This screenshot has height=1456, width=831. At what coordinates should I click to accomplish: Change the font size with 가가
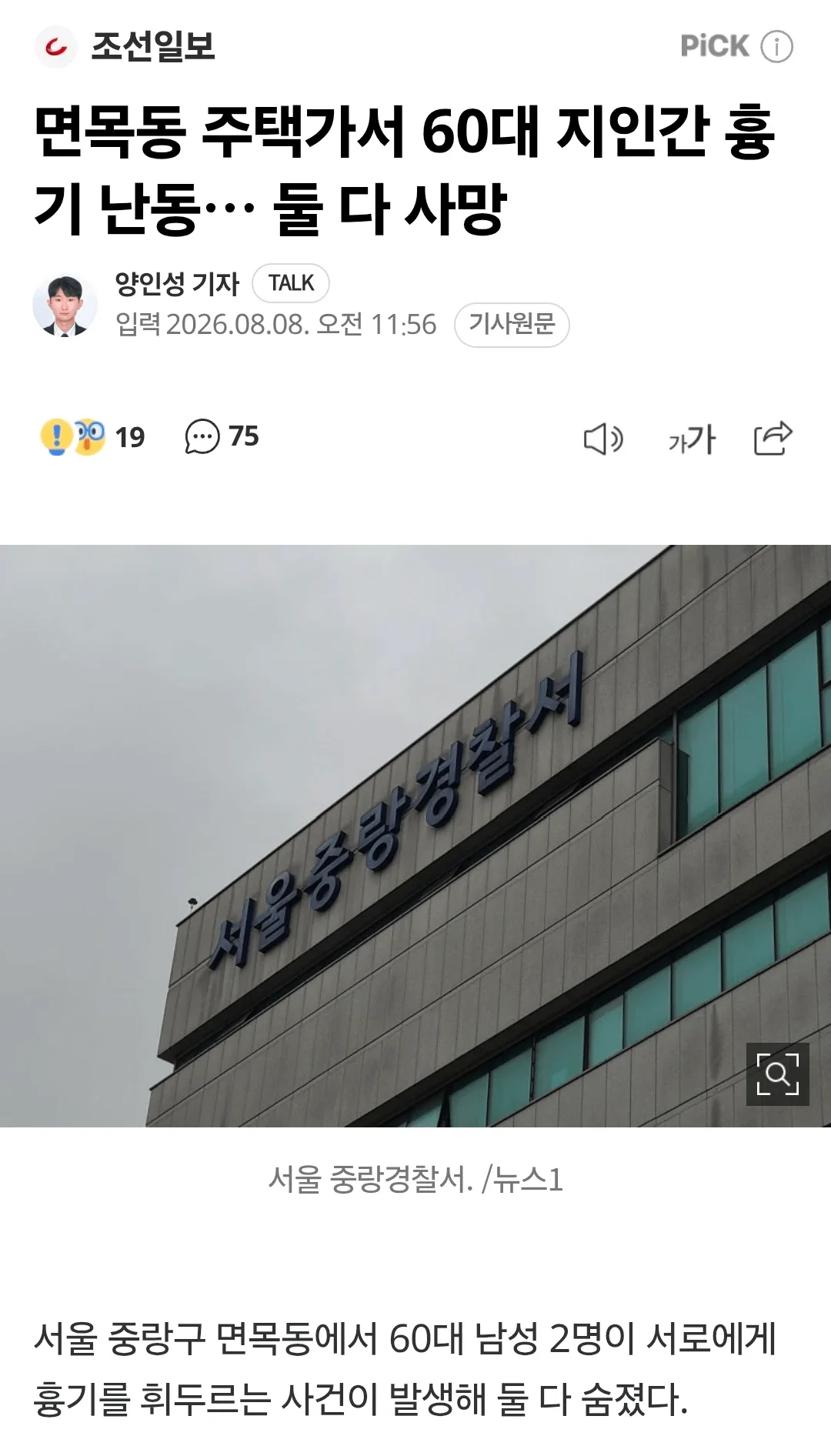tap(692, 439)
